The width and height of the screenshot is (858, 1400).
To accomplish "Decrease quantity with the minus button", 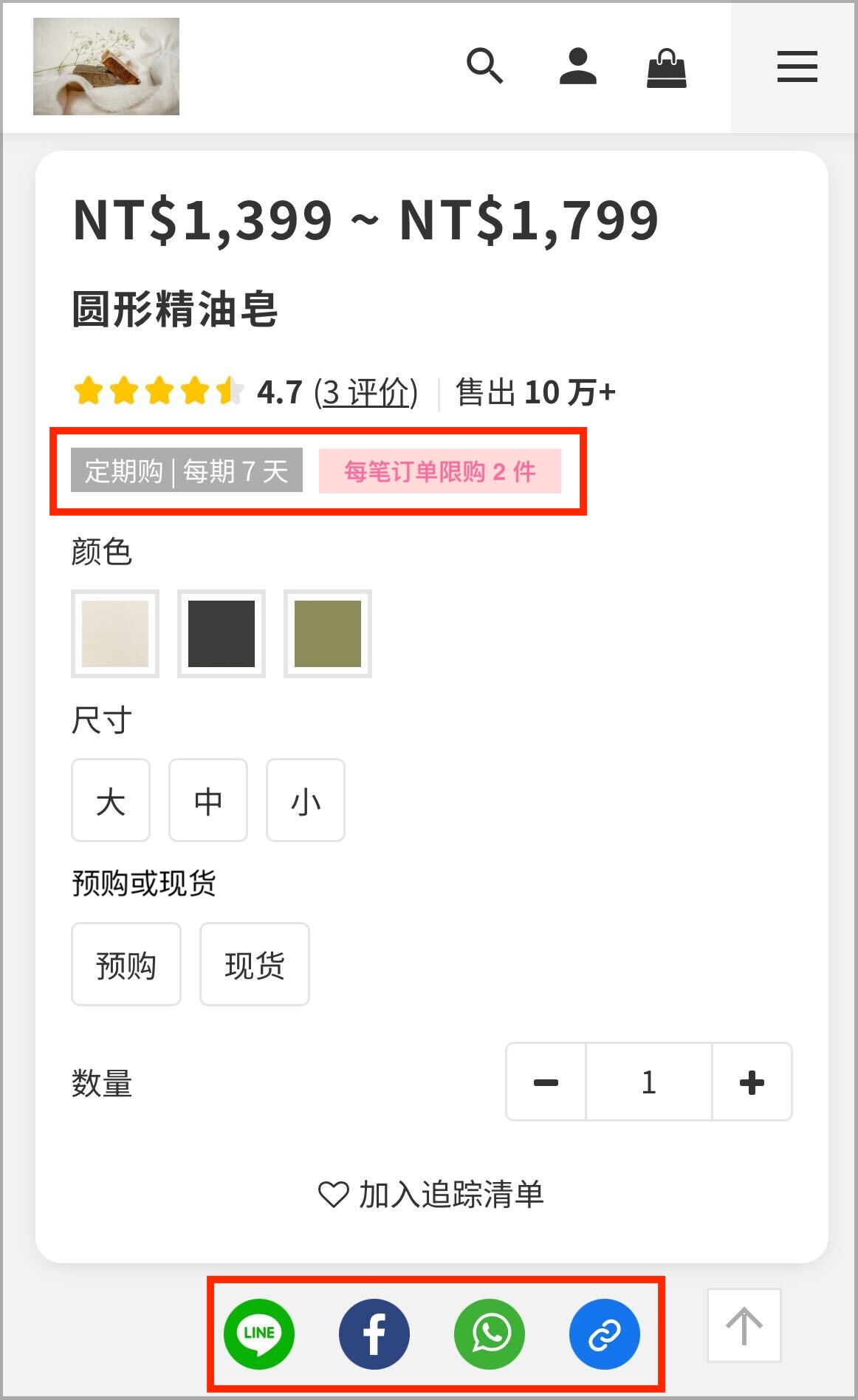I will coord(546,1082).
